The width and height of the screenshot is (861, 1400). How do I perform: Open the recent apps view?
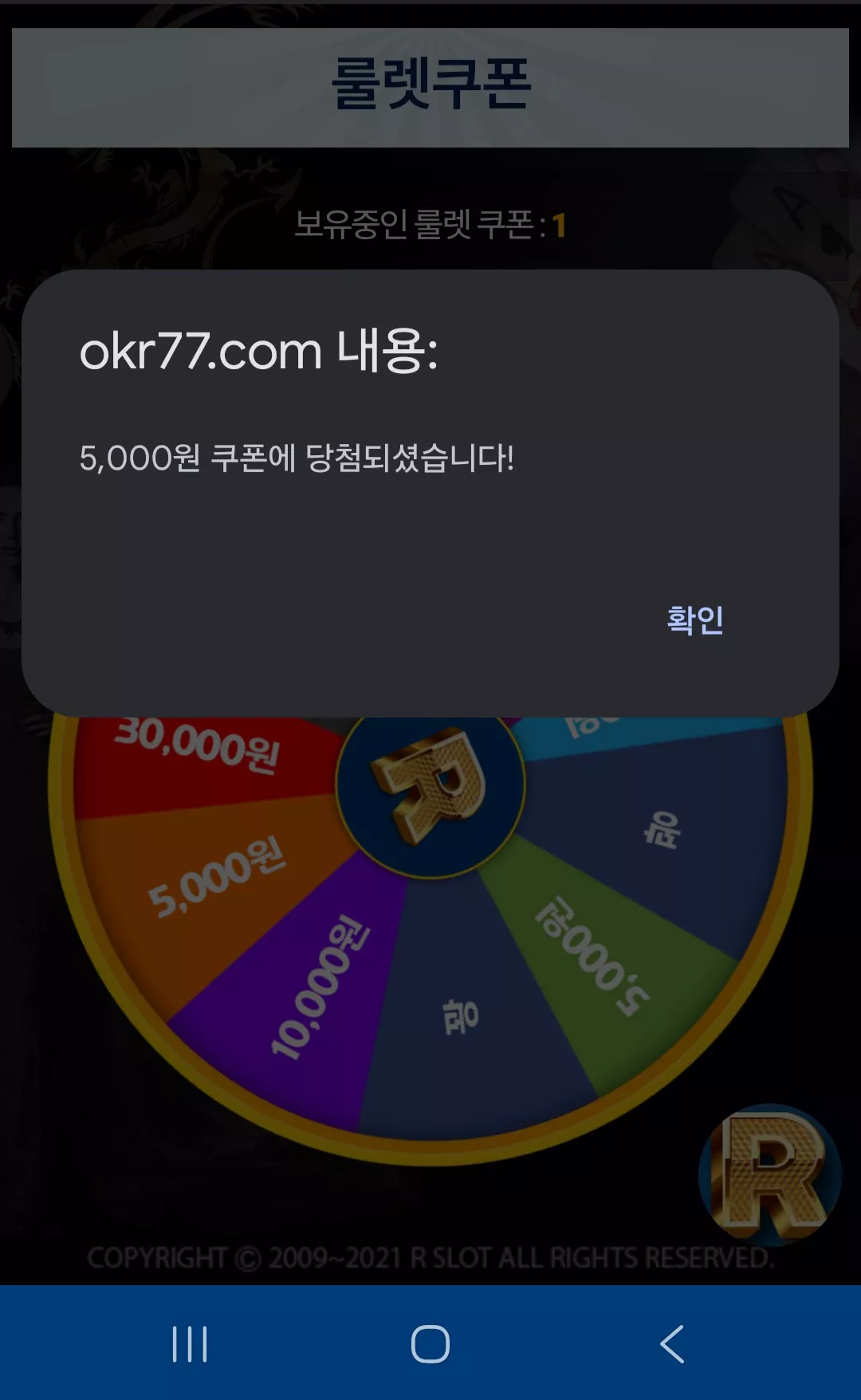point(190,1343)
